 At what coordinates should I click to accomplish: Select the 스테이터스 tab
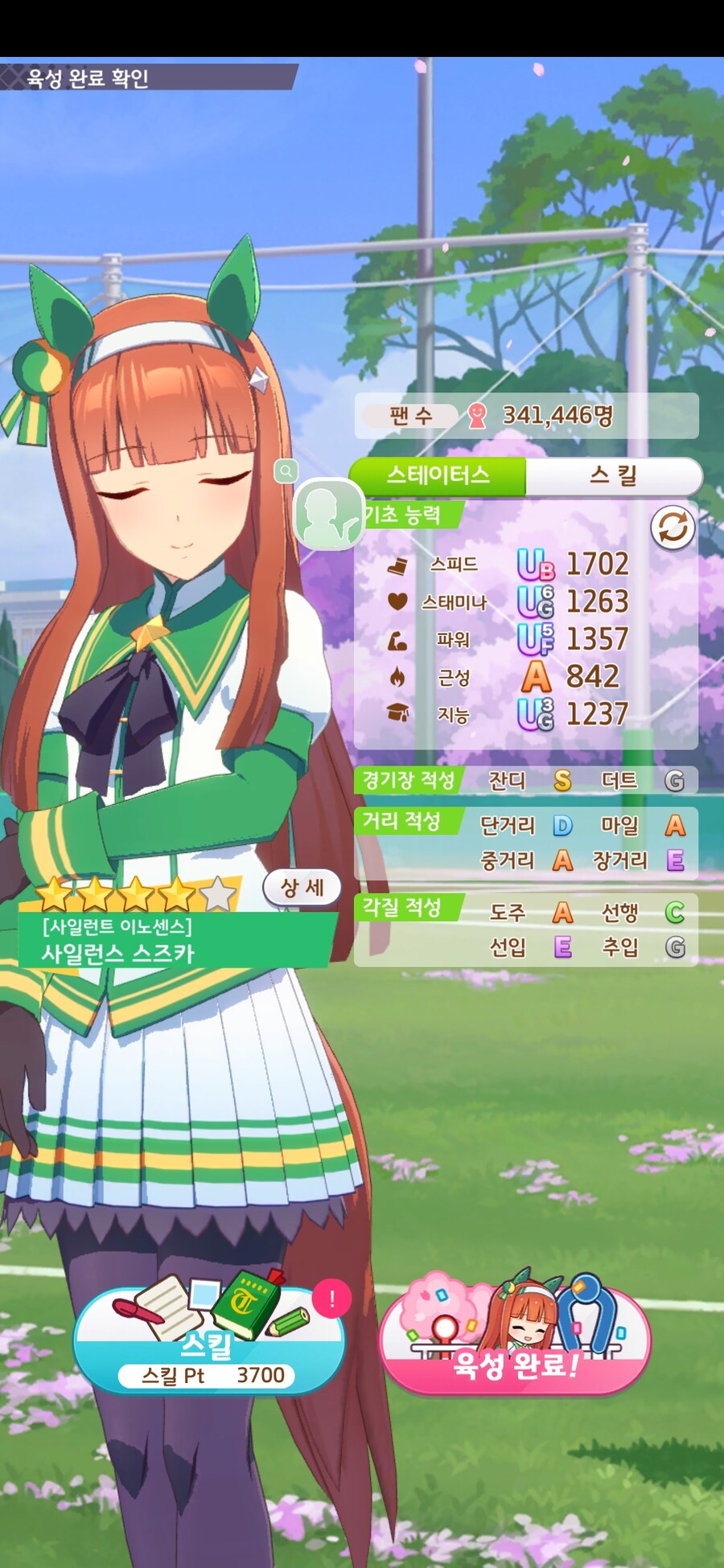click(x=438, y=475)
